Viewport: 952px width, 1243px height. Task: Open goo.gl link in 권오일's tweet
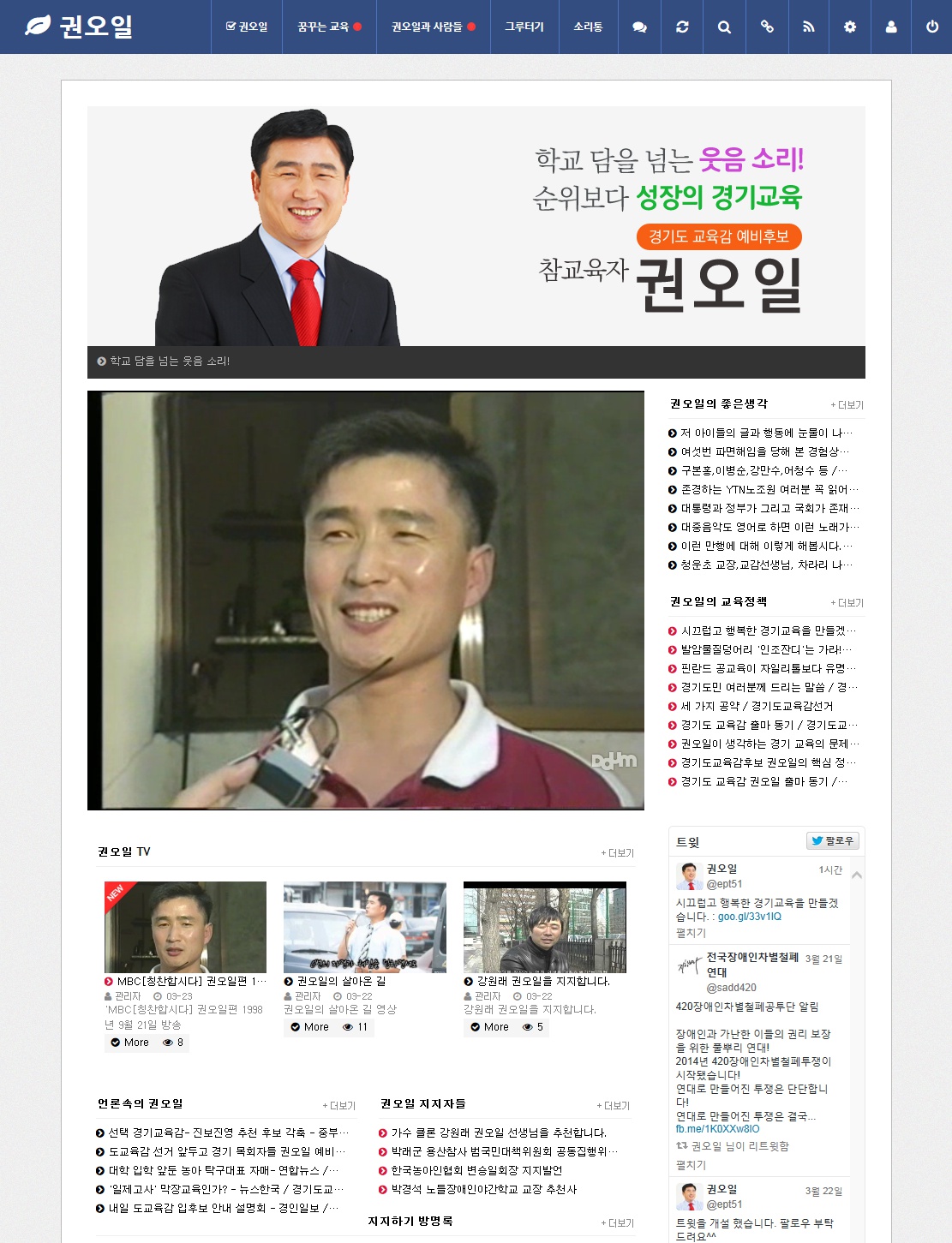coord(749,917)
